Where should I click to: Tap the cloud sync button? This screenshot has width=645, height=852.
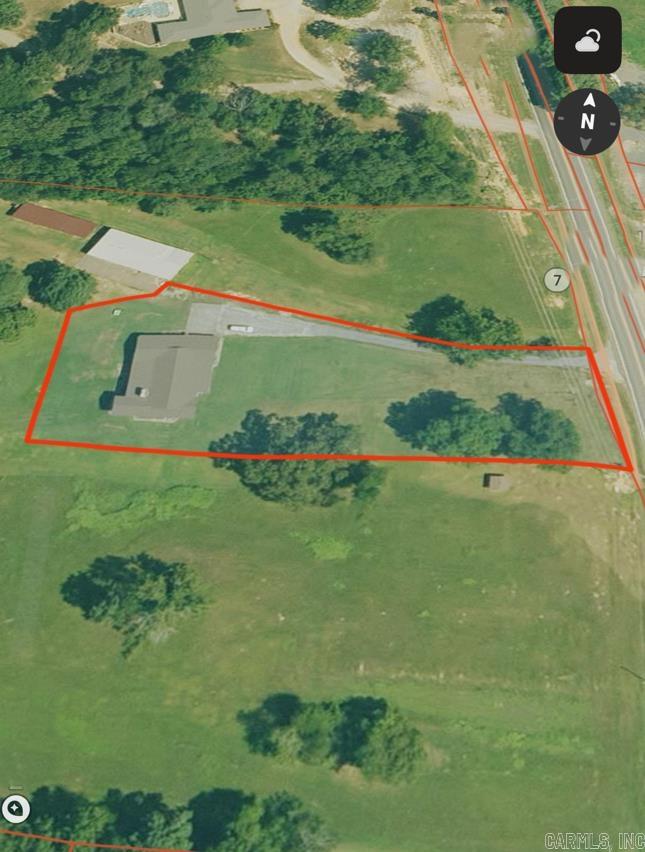pos(587,41)
